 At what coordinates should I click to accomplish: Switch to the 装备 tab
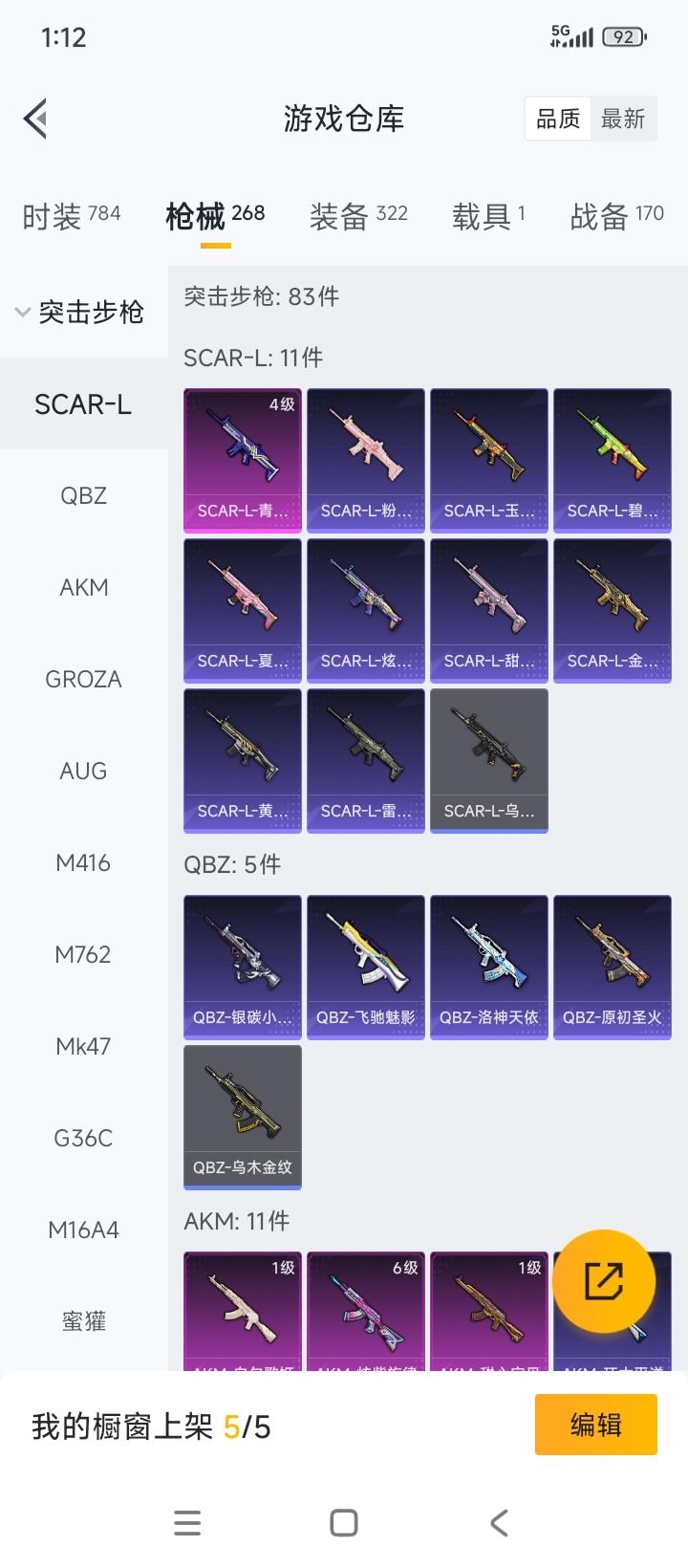(x=358, y=216)
